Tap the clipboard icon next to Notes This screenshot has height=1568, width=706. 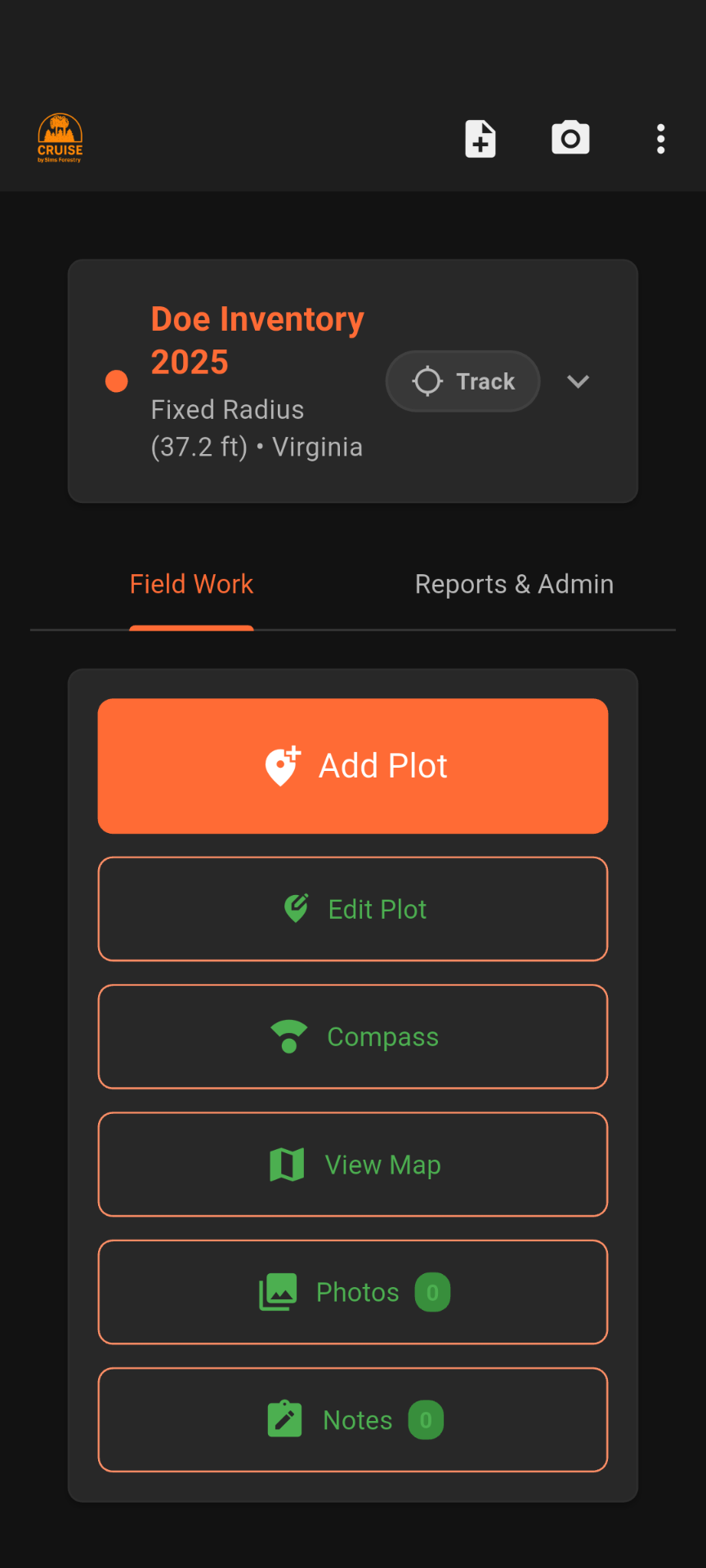pos(285,1419)
